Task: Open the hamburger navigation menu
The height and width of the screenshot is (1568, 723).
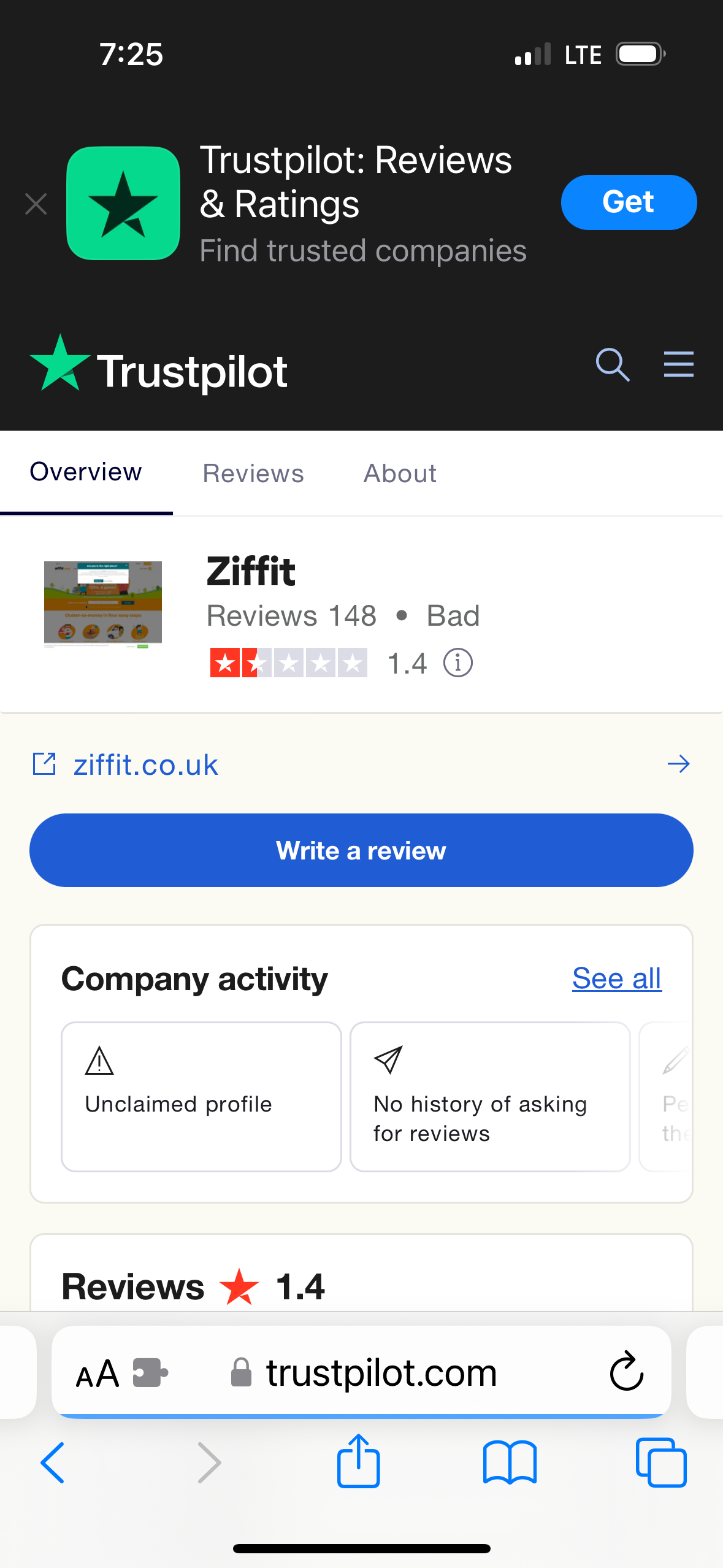Action: [x=678, y=364]
